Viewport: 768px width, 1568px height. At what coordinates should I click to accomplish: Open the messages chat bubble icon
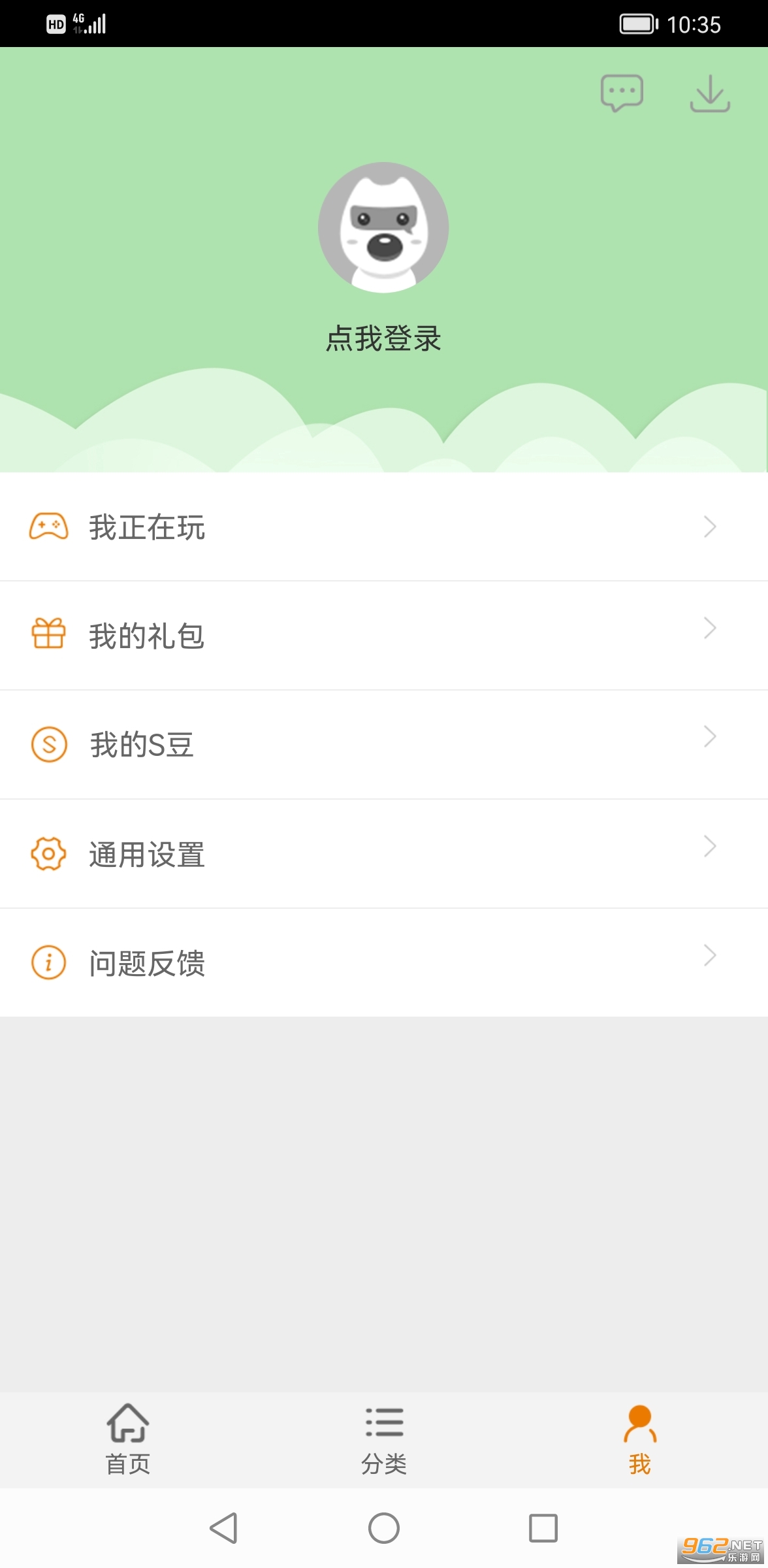point(622,93)
